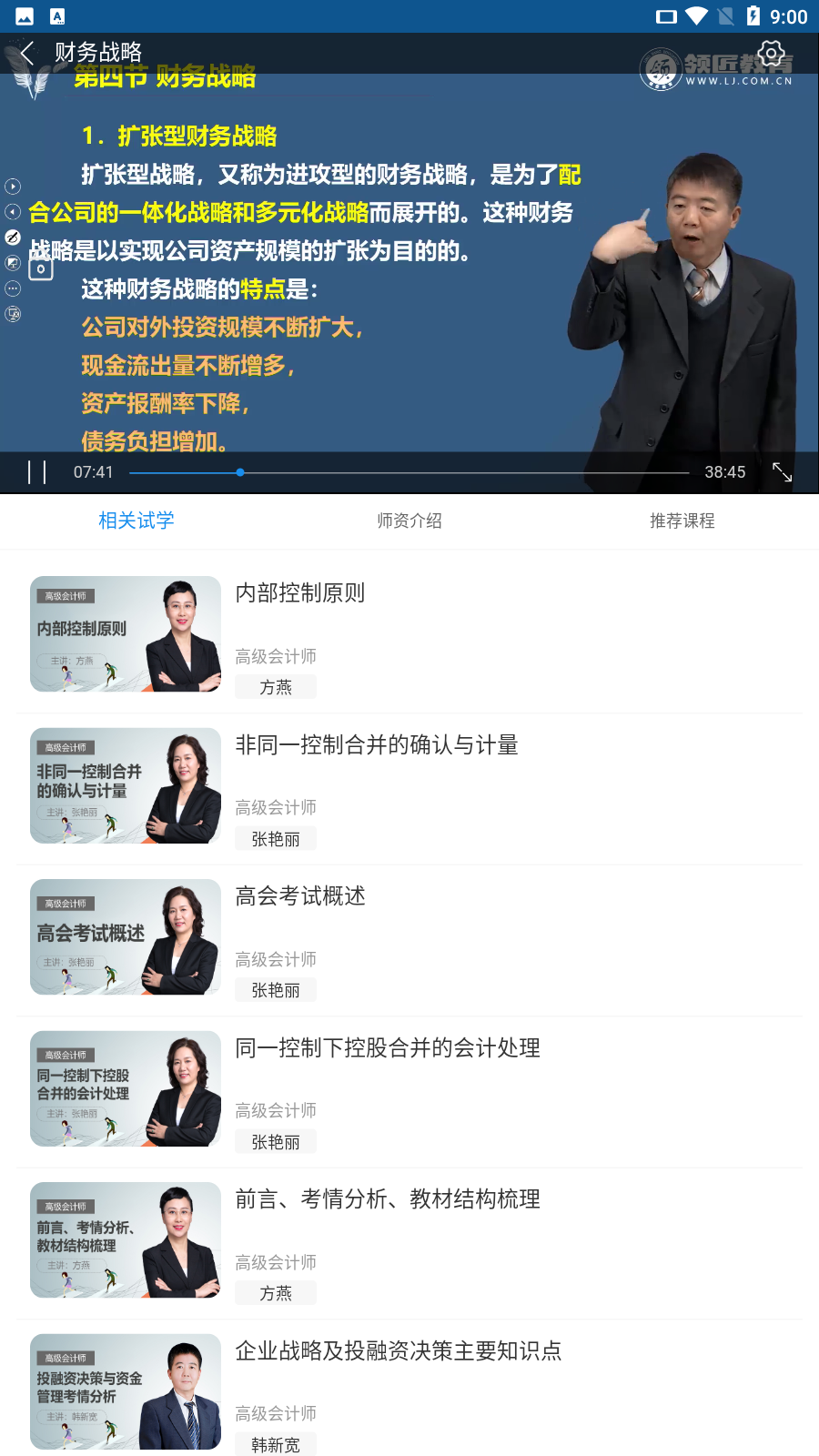Enter fullscreen video mode

click(782, 471)
